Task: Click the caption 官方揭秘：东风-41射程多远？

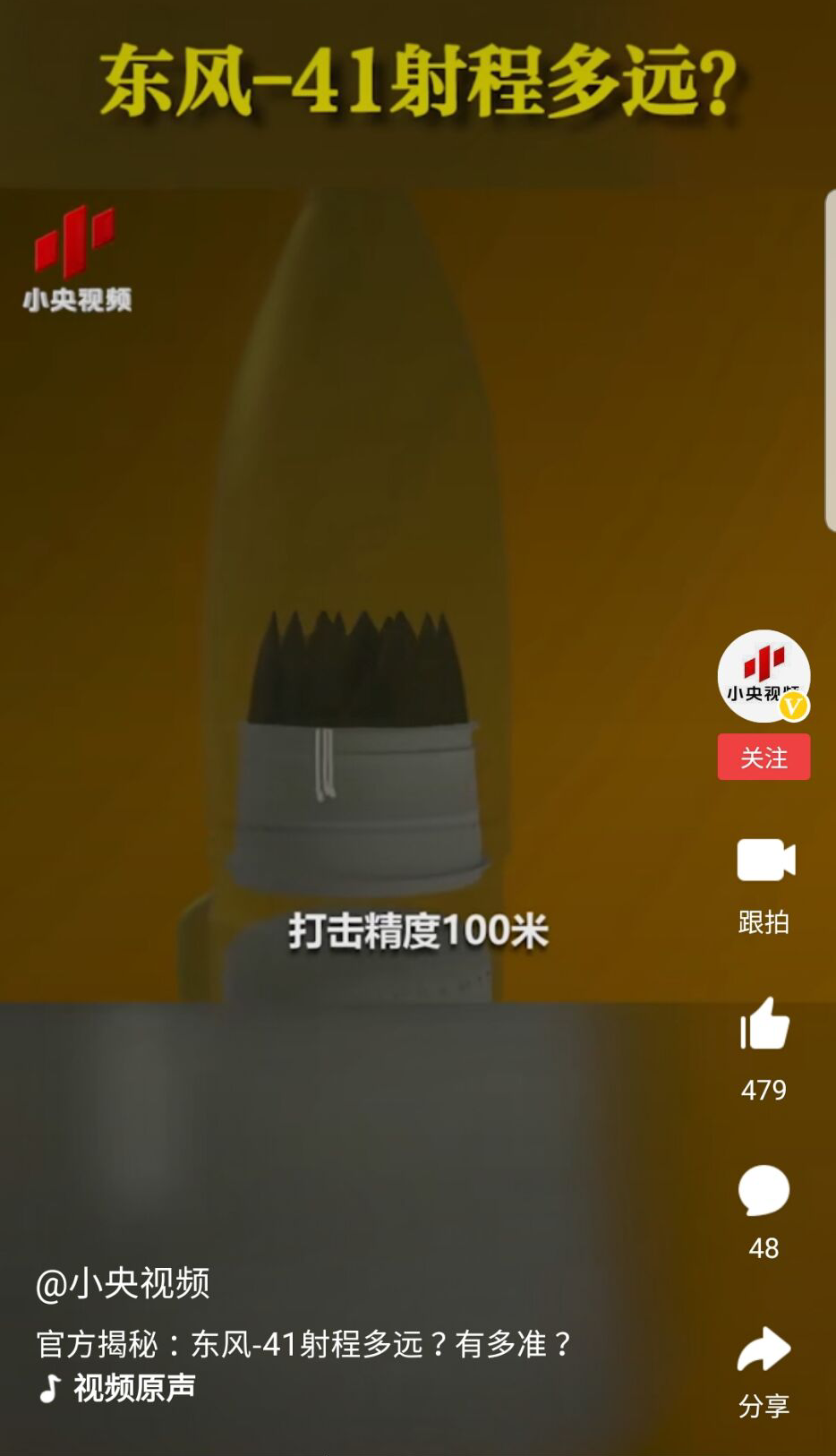Action: point(304,1342)
